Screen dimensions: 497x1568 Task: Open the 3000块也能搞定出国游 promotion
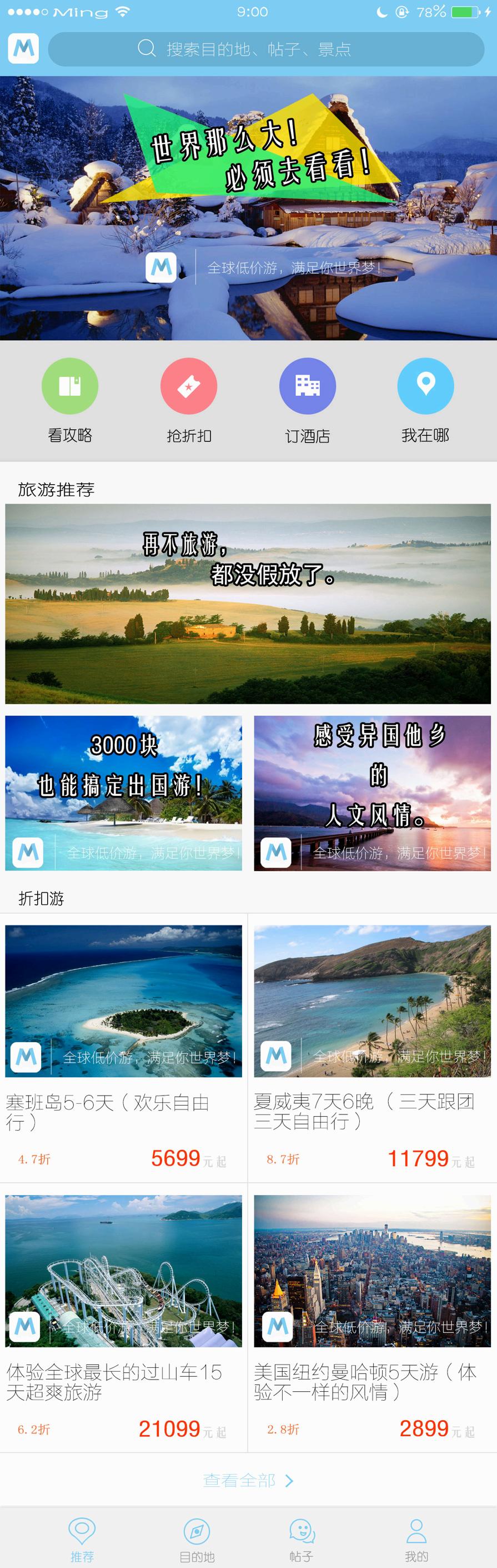[x=123, y=793]
